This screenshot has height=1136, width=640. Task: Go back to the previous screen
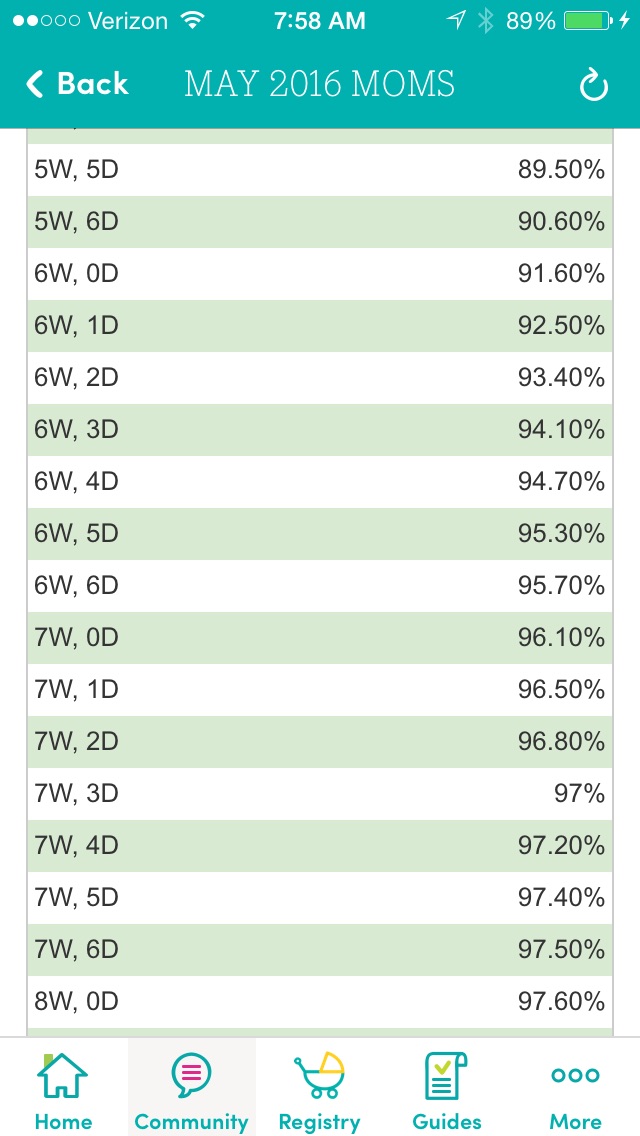[77, 84]
